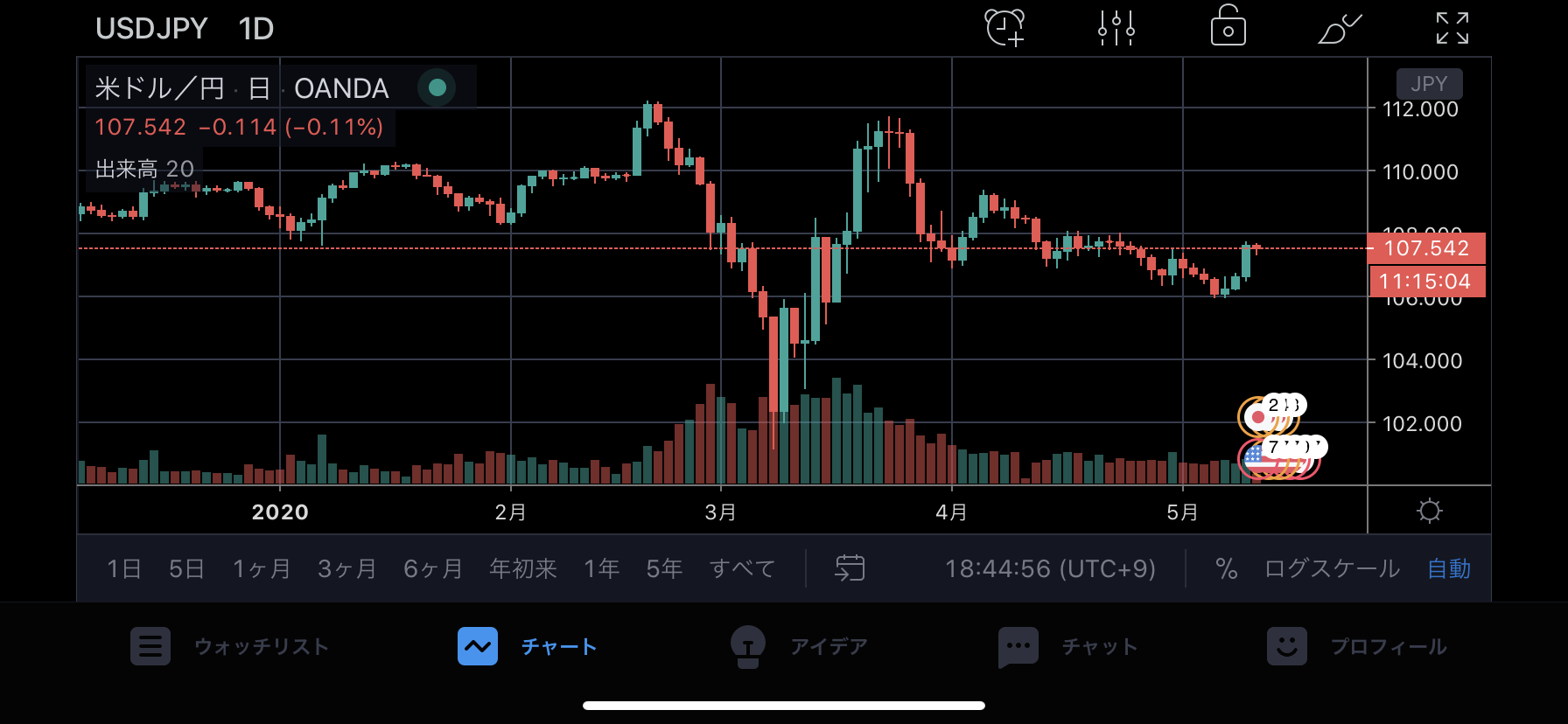1568x724 pixels.
Task: Add a price alert with alarm icon
Action: coord(1004,28)
